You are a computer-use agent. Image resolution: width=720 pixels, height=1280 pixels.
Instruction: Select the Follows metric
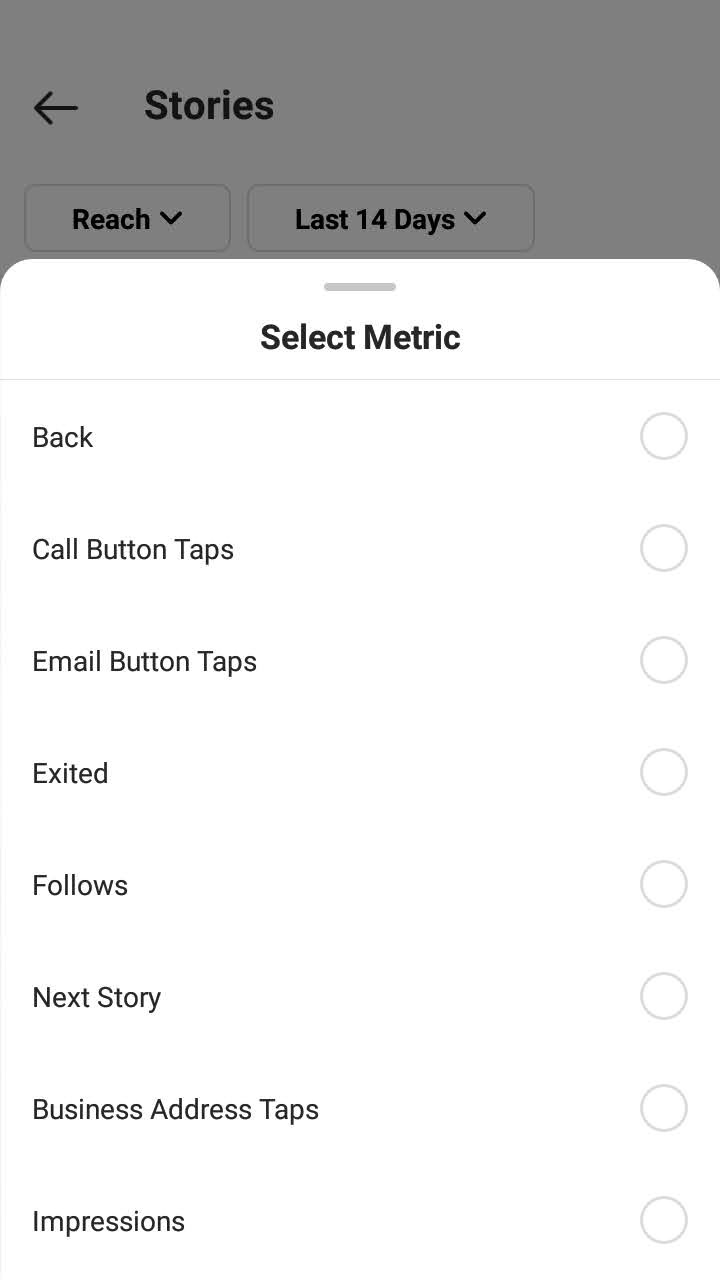[360, 885]
